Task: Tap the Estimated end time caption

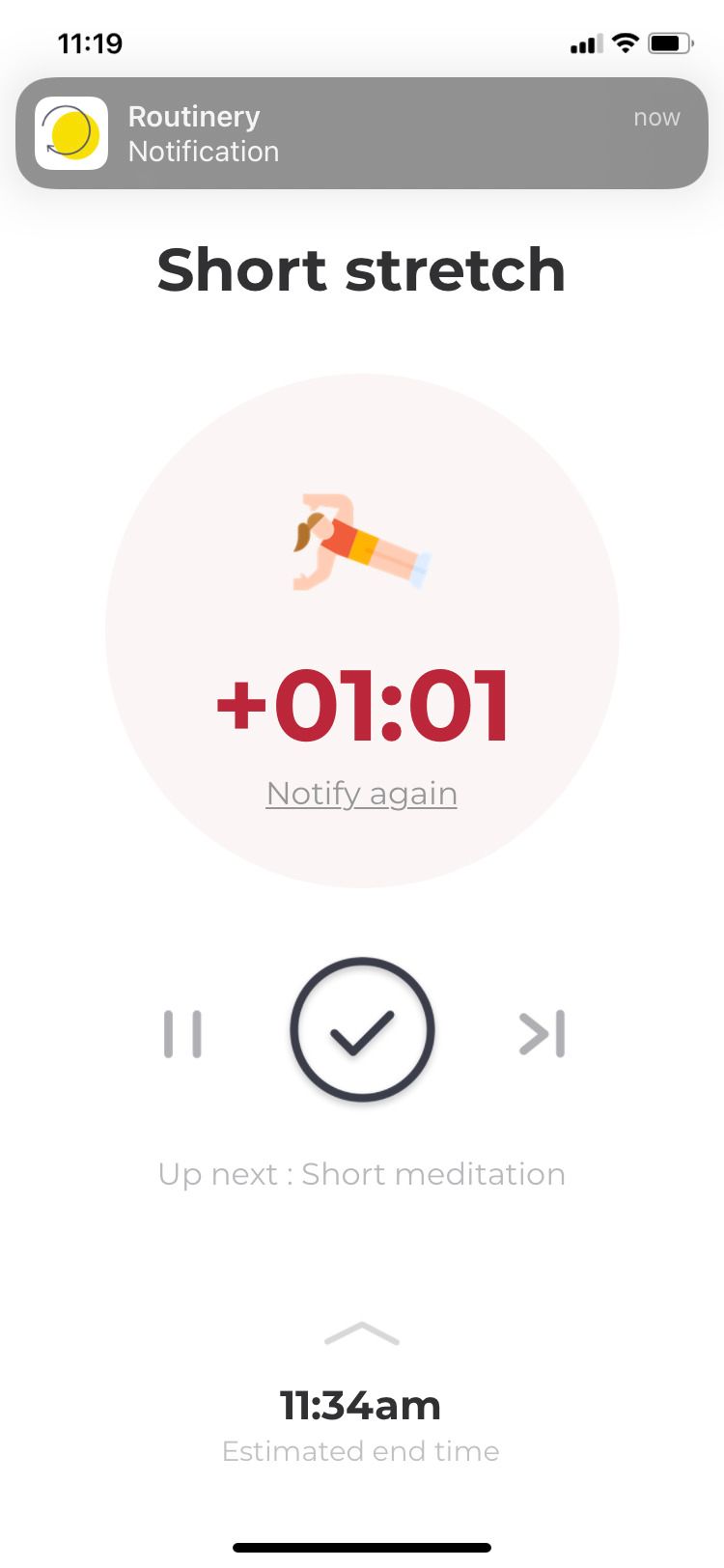Action: (x=361, y=1451)
